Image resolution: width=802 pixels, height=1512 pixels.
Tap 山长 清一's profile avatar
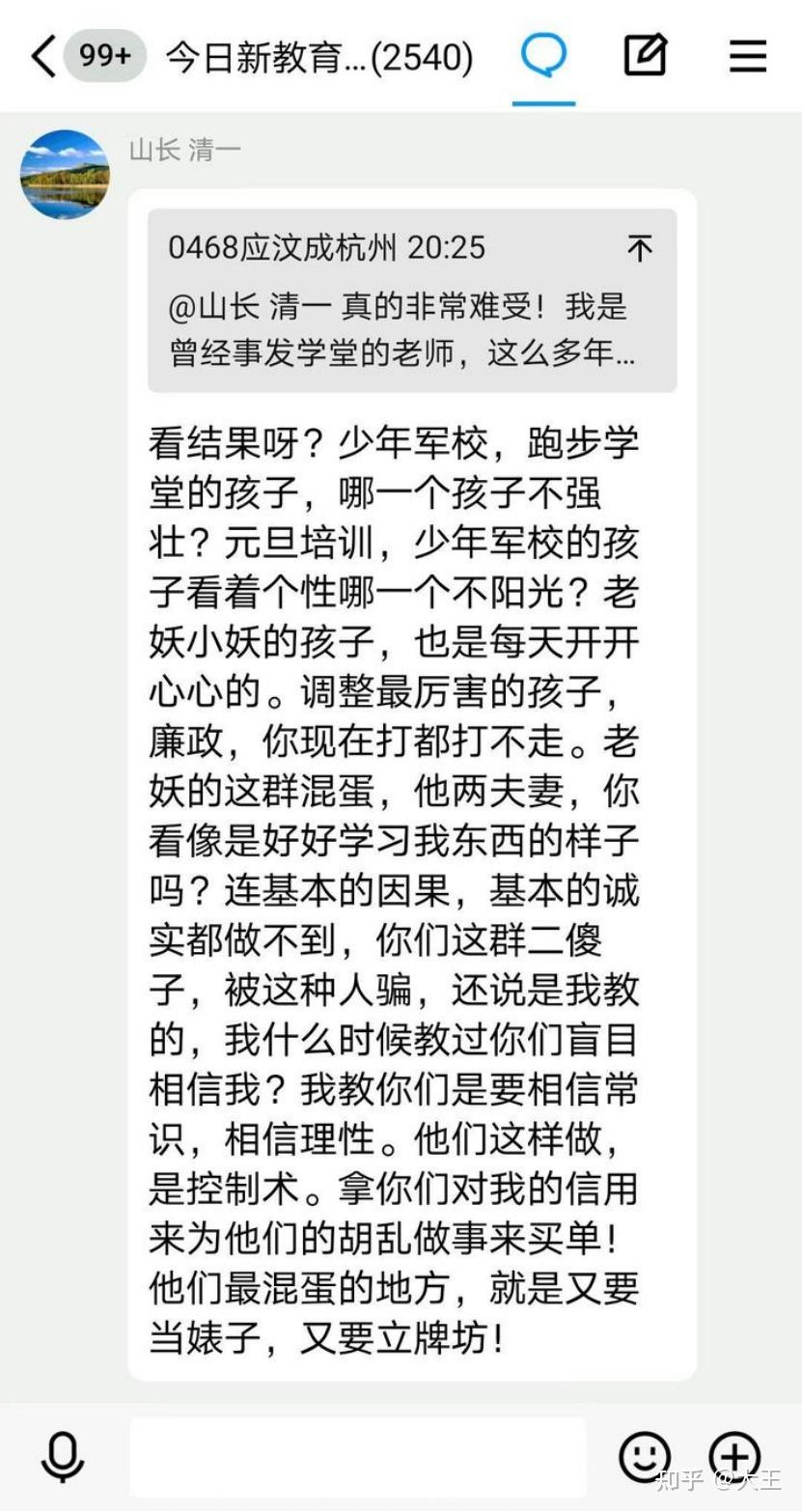click(65, 175)
